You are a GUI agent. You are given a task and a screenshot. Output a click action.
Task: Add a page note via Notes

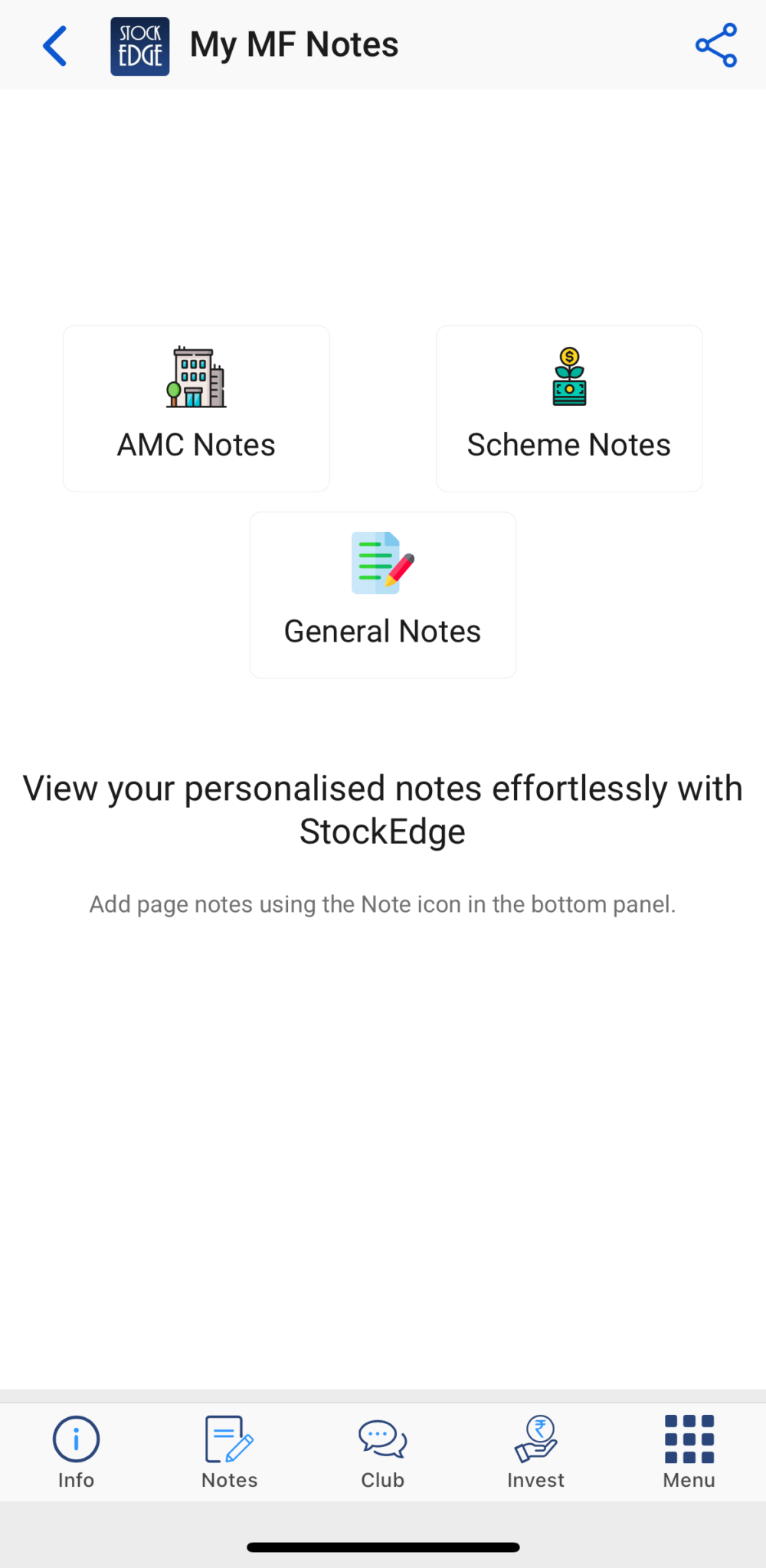[x=229, y=1451]
